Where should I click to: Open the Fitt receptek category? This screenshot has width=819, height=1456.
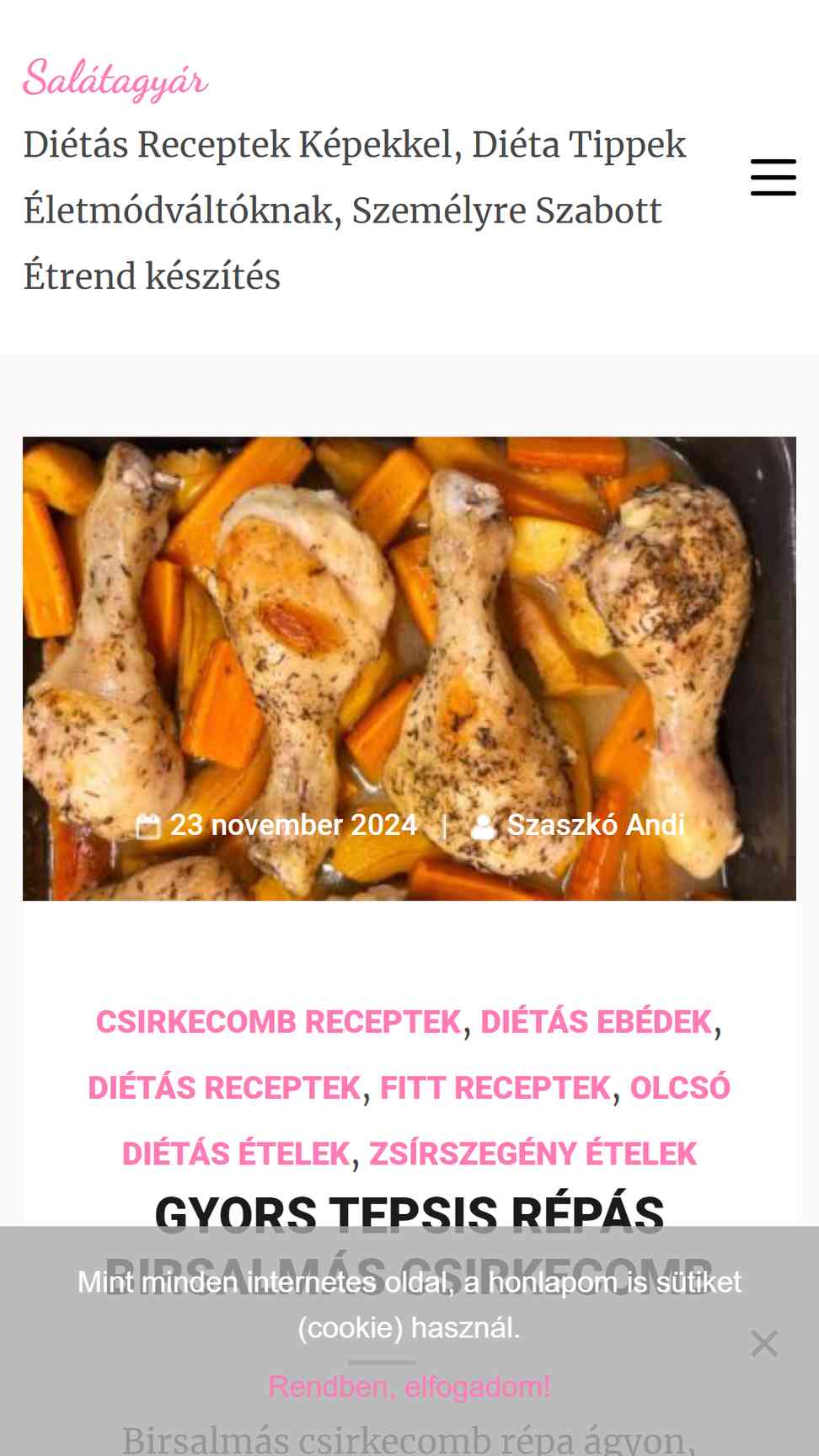495,1087
